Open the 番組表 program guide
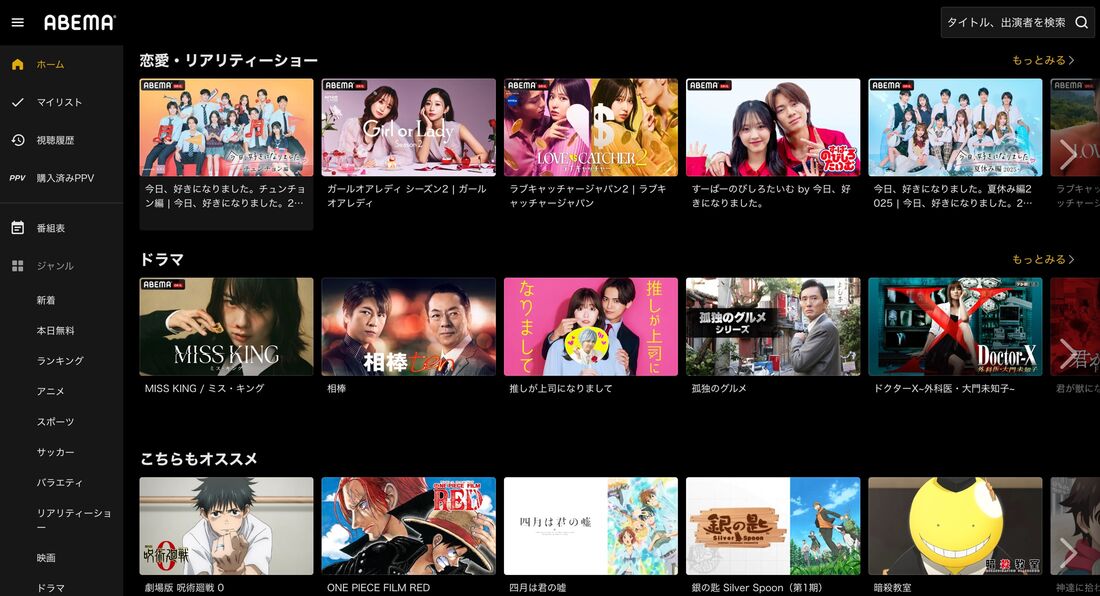1100x596 pixels. tap(51, 228)
